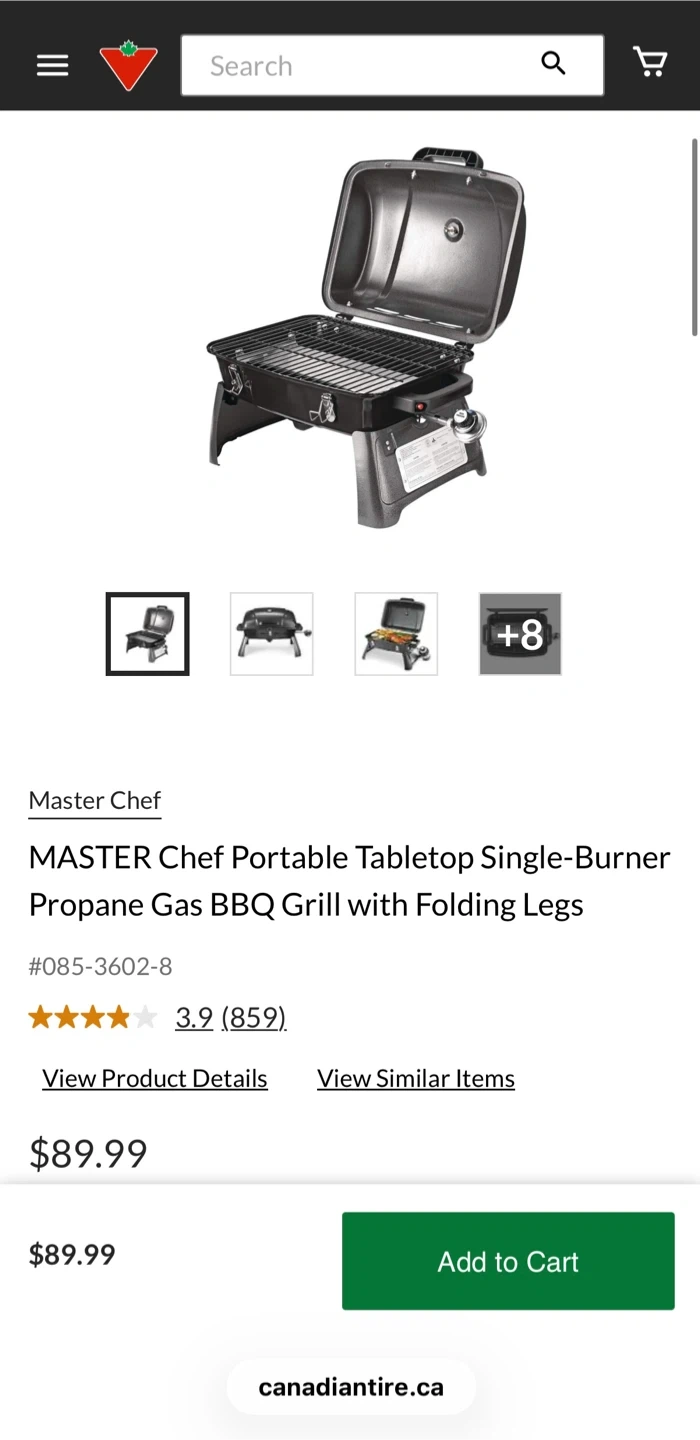Tap the magnifier search icon
Image resolution: width=700 pixels, height=1440 pixels.
553,64
